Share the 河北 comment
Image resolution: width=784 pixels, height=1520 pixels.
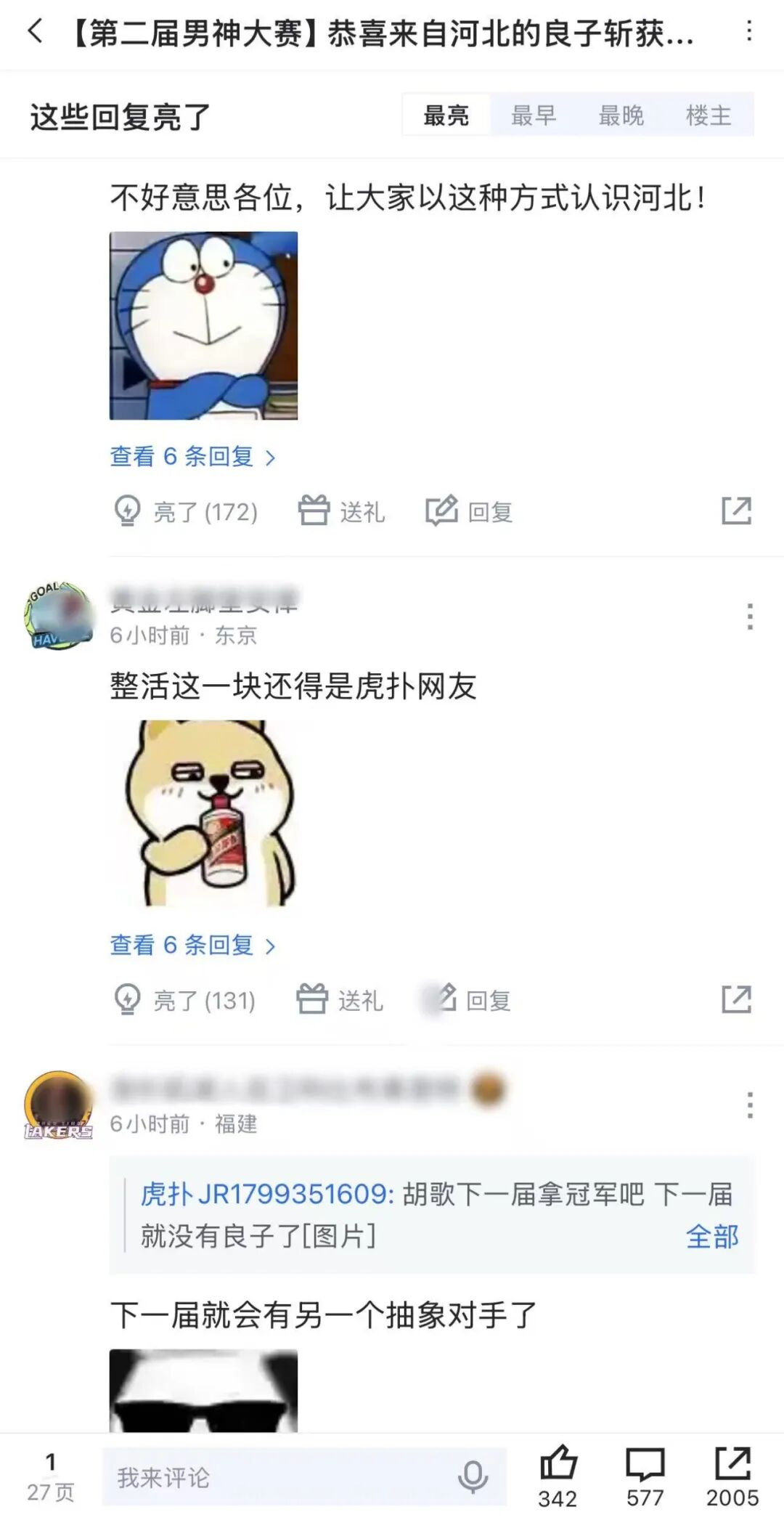point(736,511)
